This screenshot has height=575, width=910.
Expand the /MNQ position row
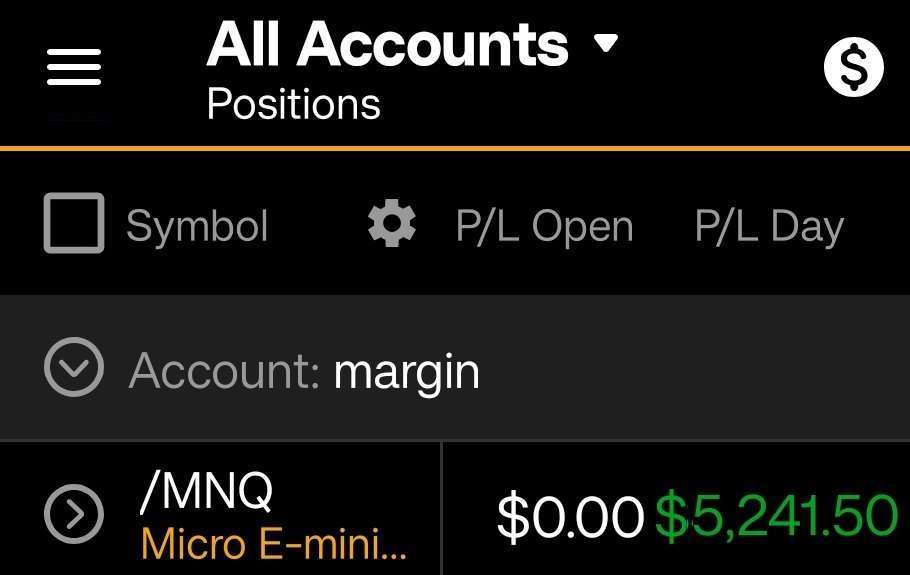pyautogui.click(x=74, y=513)
